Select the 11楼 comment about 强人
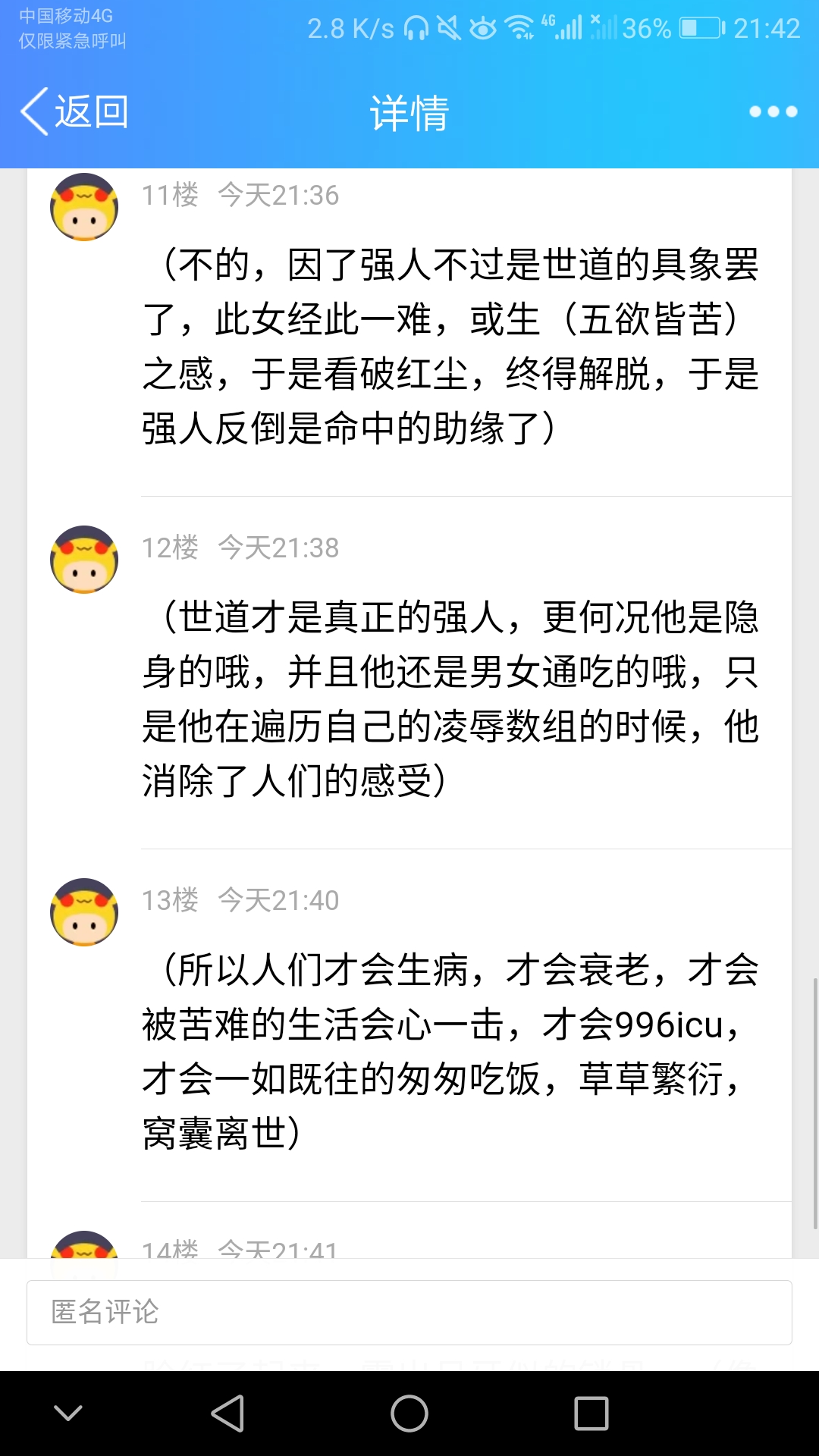 click(450, 347)
